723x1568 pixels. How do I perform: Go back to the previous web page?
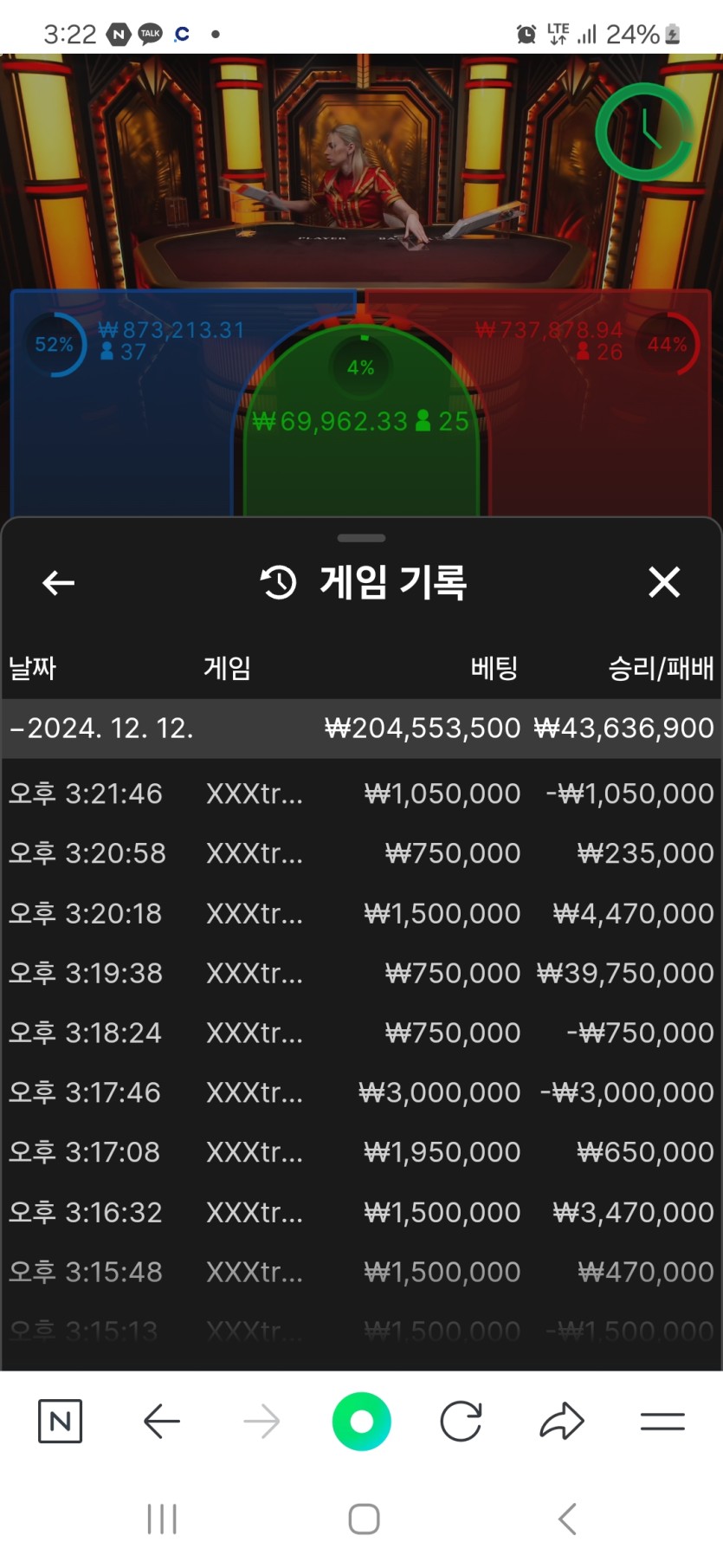tap(161, 1422)
